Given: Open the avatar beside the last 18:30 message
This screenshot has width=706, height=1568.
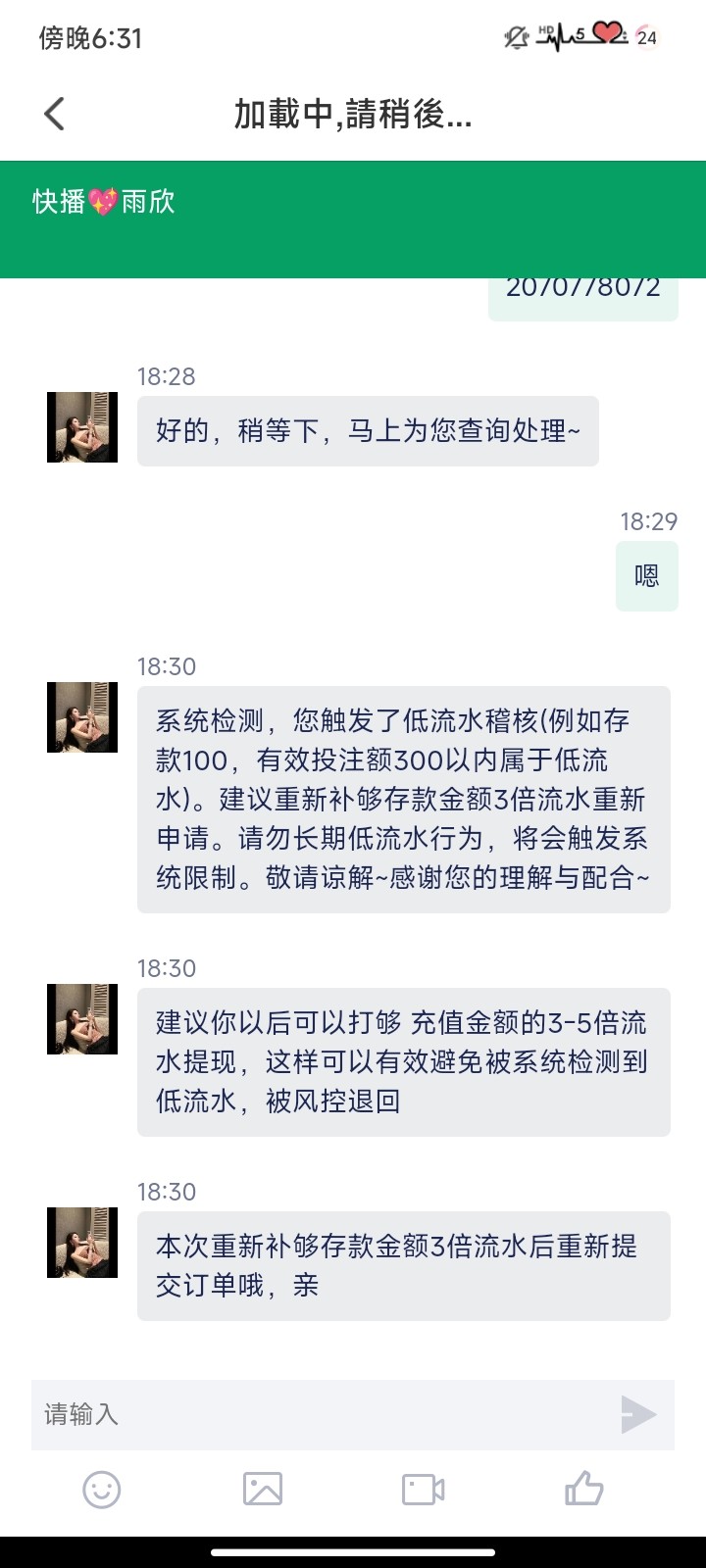Looking at the screenshot, I should (x=81, y=1242).
